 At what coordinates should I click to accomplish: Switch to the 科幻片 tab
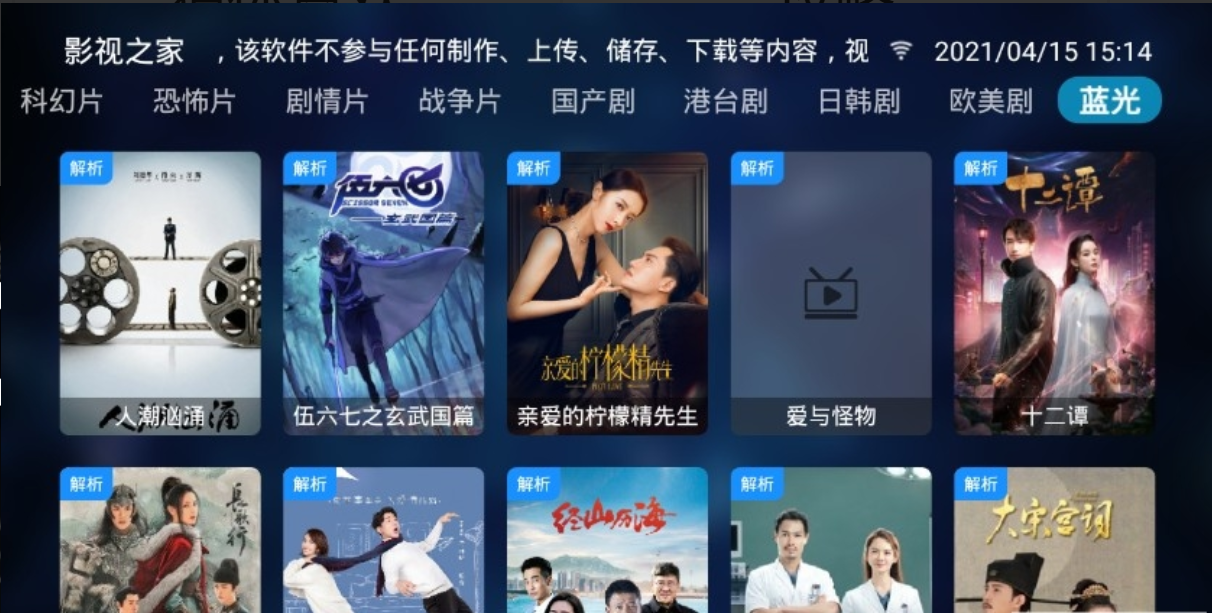tap(61, 101)
